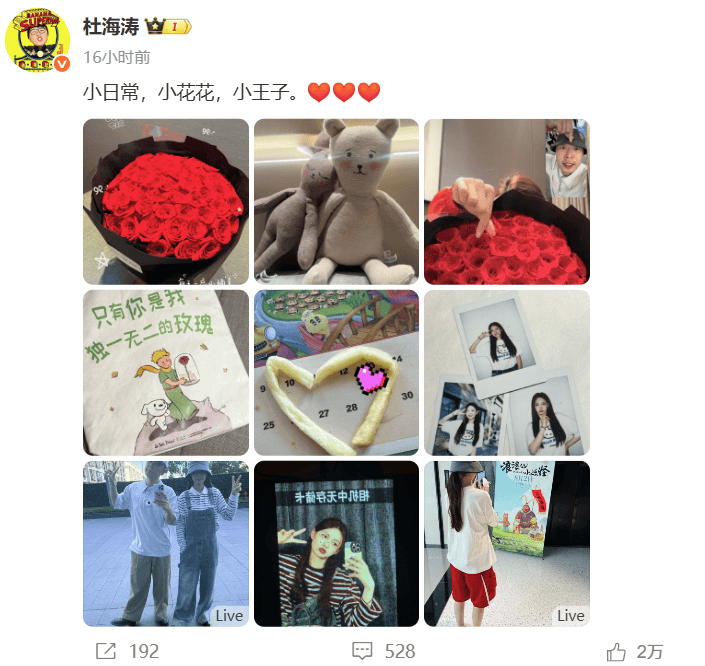Screen dimensions: 705x666
Task: Open 杜海涛's profile avatar
Action: coord(38,40)
